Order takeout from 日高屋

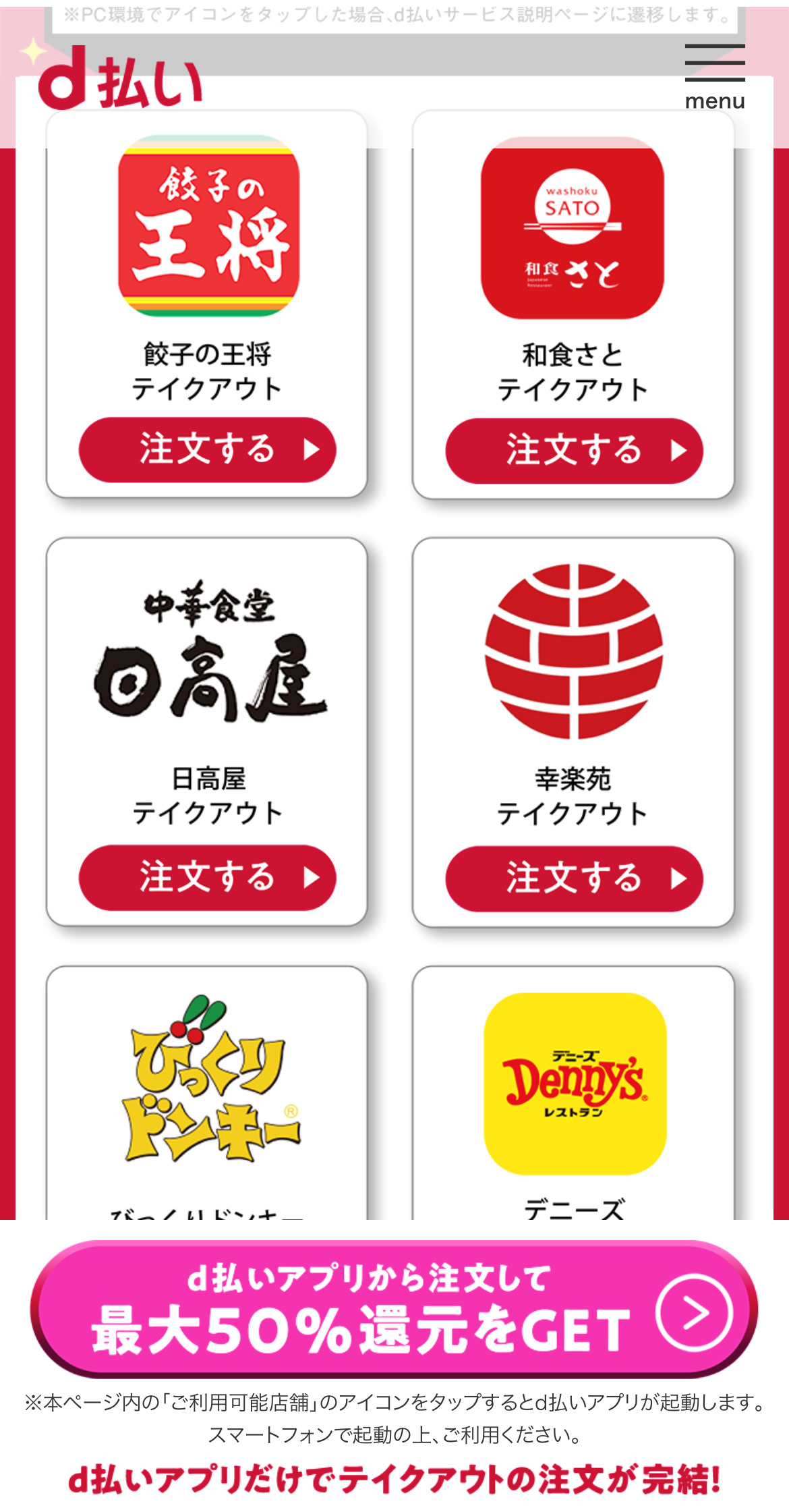(207, 877)
